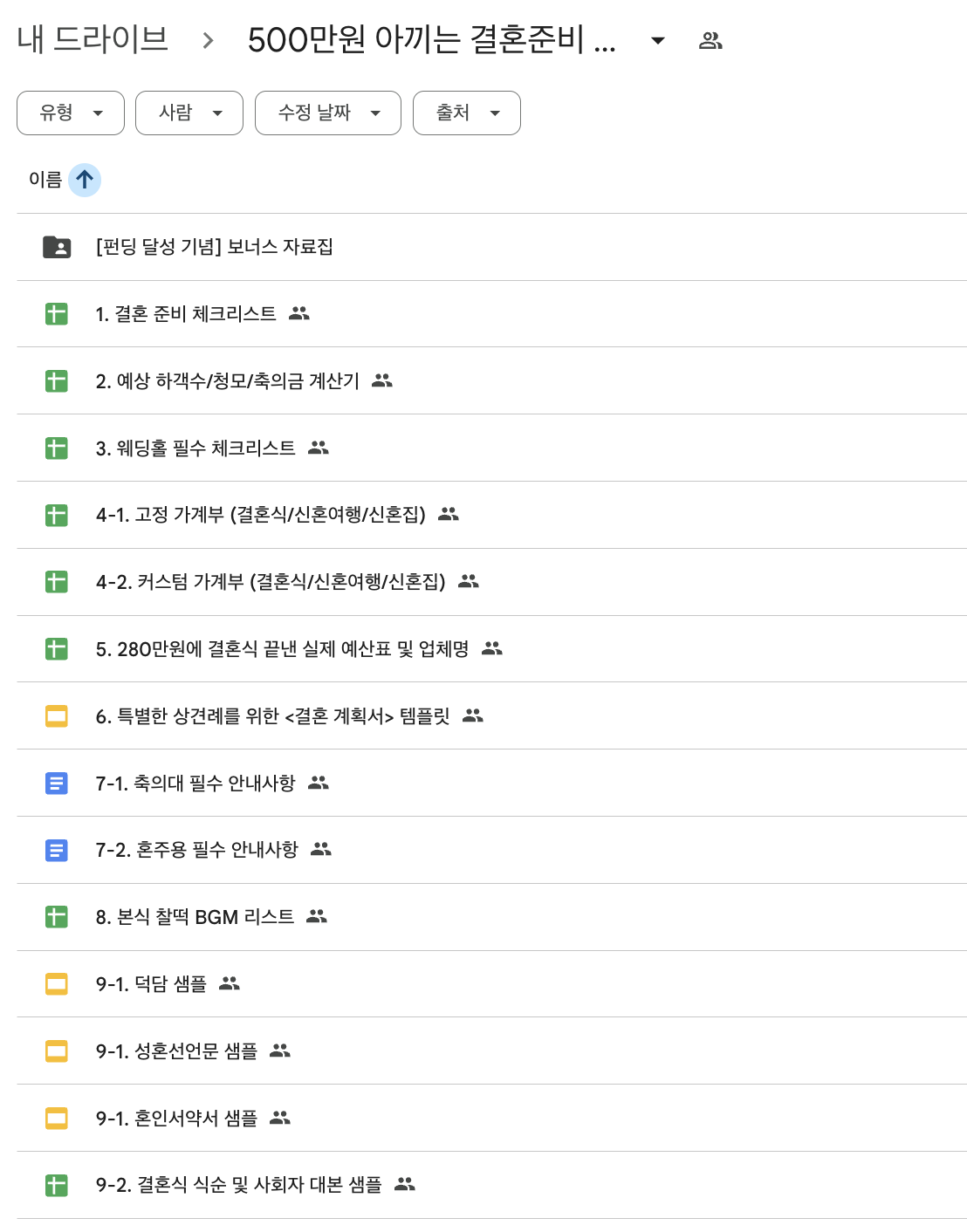Expand the current folder name dropdown

pos(658,40)
